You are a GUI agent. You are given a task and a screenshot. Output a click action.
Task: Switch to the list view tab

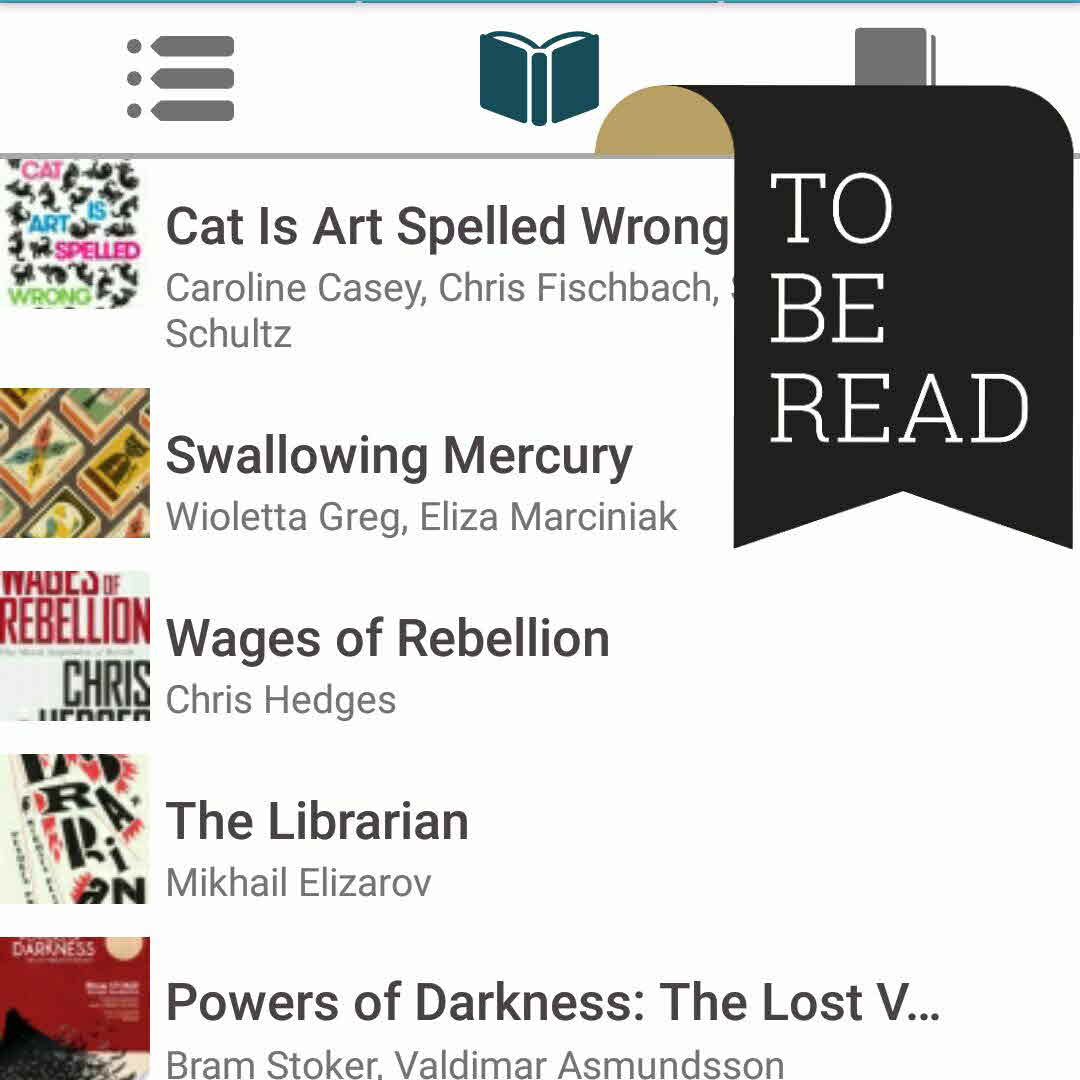point(181,78)
